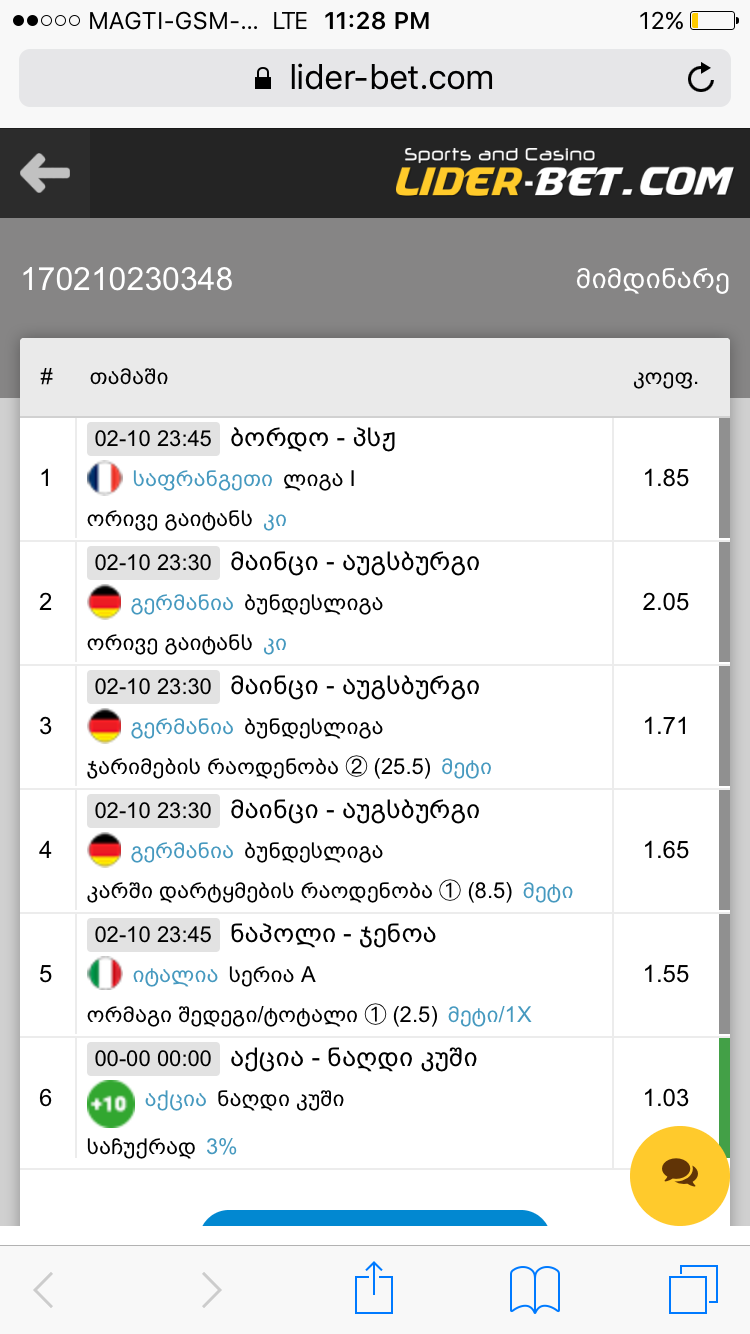Show open Safari tabs

click(694, 1290)
